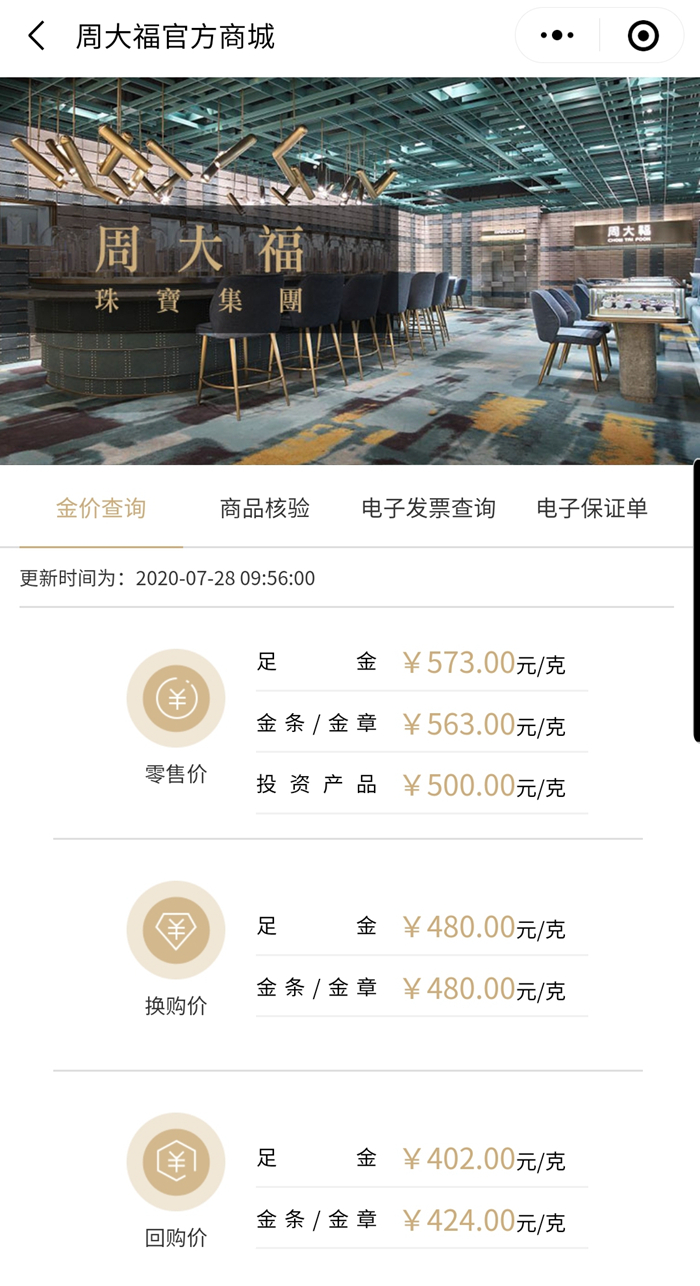This screenshot has width=700, height=1286.
Task: Select the 金价查询 tab
Action: (101, 508)
